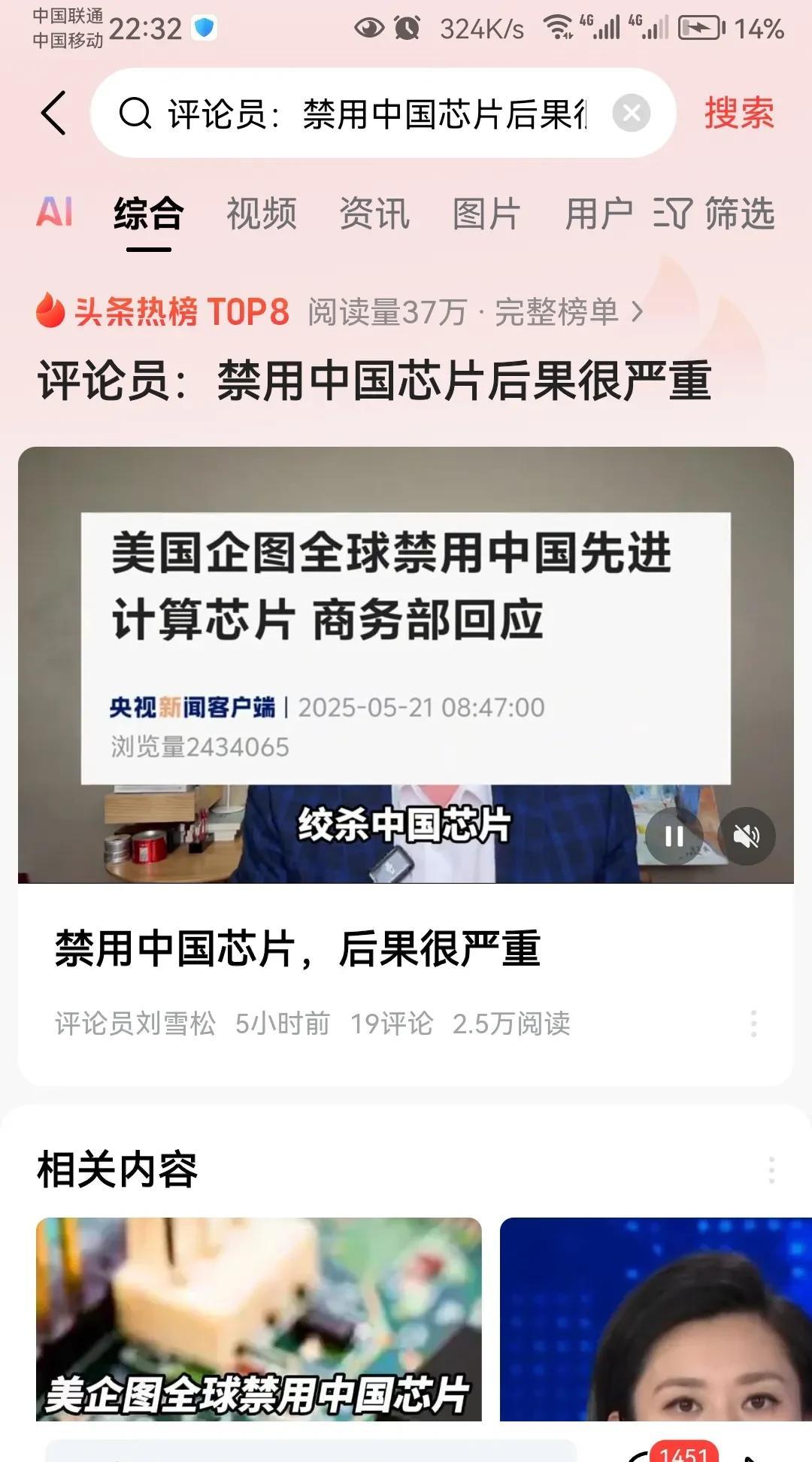Open related video 美企图全球禁用中国芯片
Image resolution: width=812 pixels, height=1462 pixels.
point(259,1319)
